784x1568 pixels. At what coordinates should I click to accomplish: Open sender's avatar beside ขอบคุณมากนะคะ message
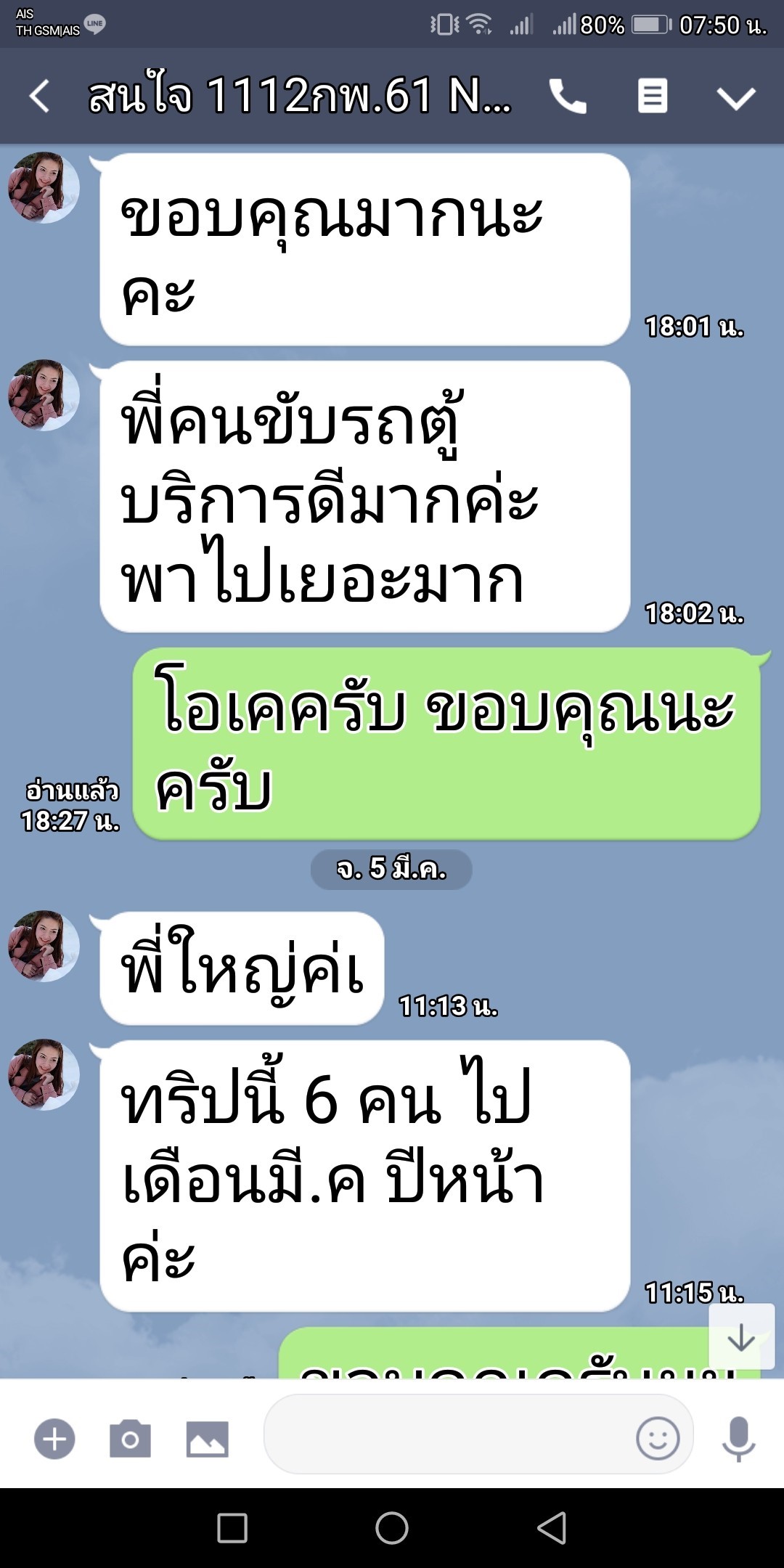click(x=44, y=187)
